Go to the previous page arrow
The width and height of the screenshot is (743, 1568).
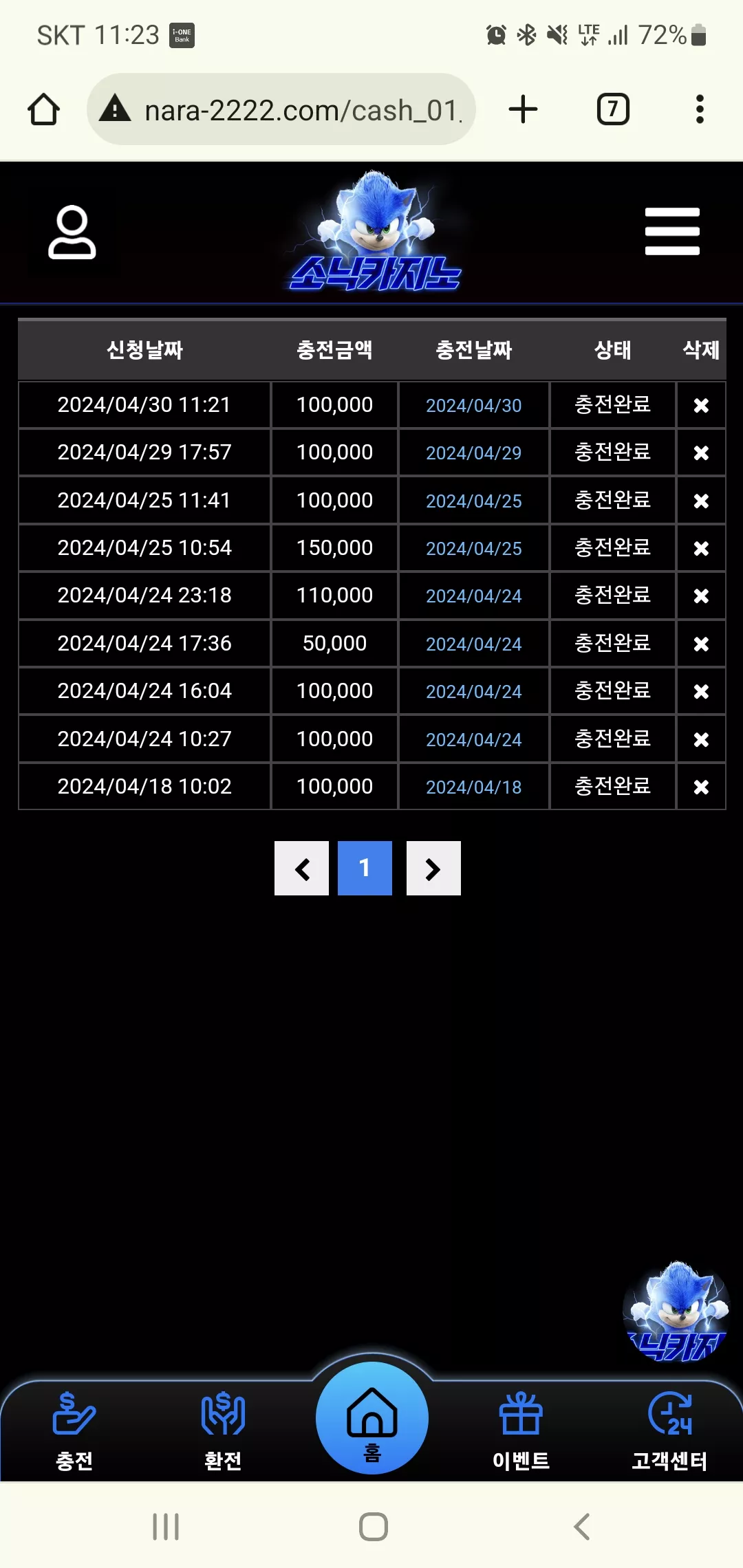click(x=301, y=869)
